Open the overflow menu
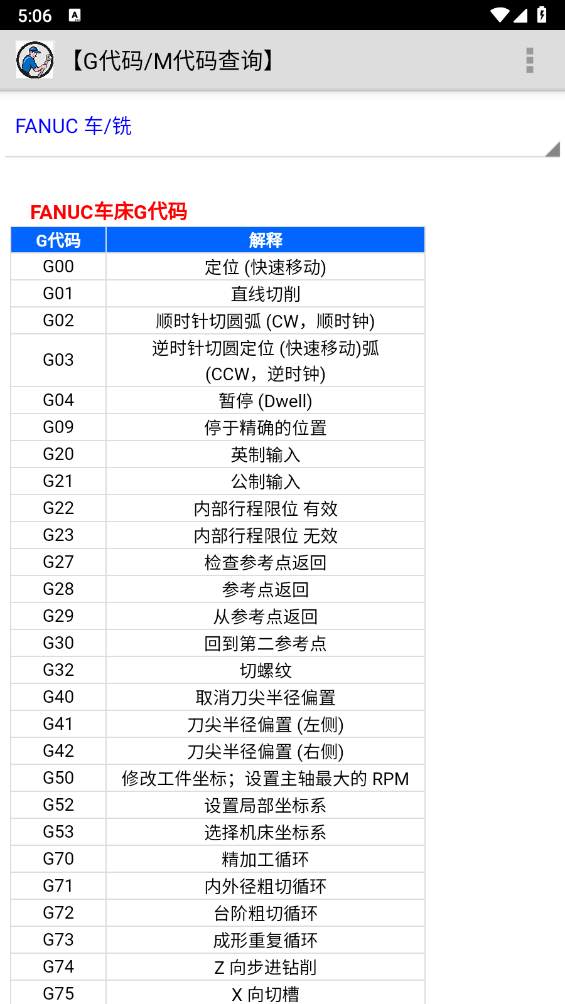The height and width of the screenshot is (1004, 565). [529, 60]
